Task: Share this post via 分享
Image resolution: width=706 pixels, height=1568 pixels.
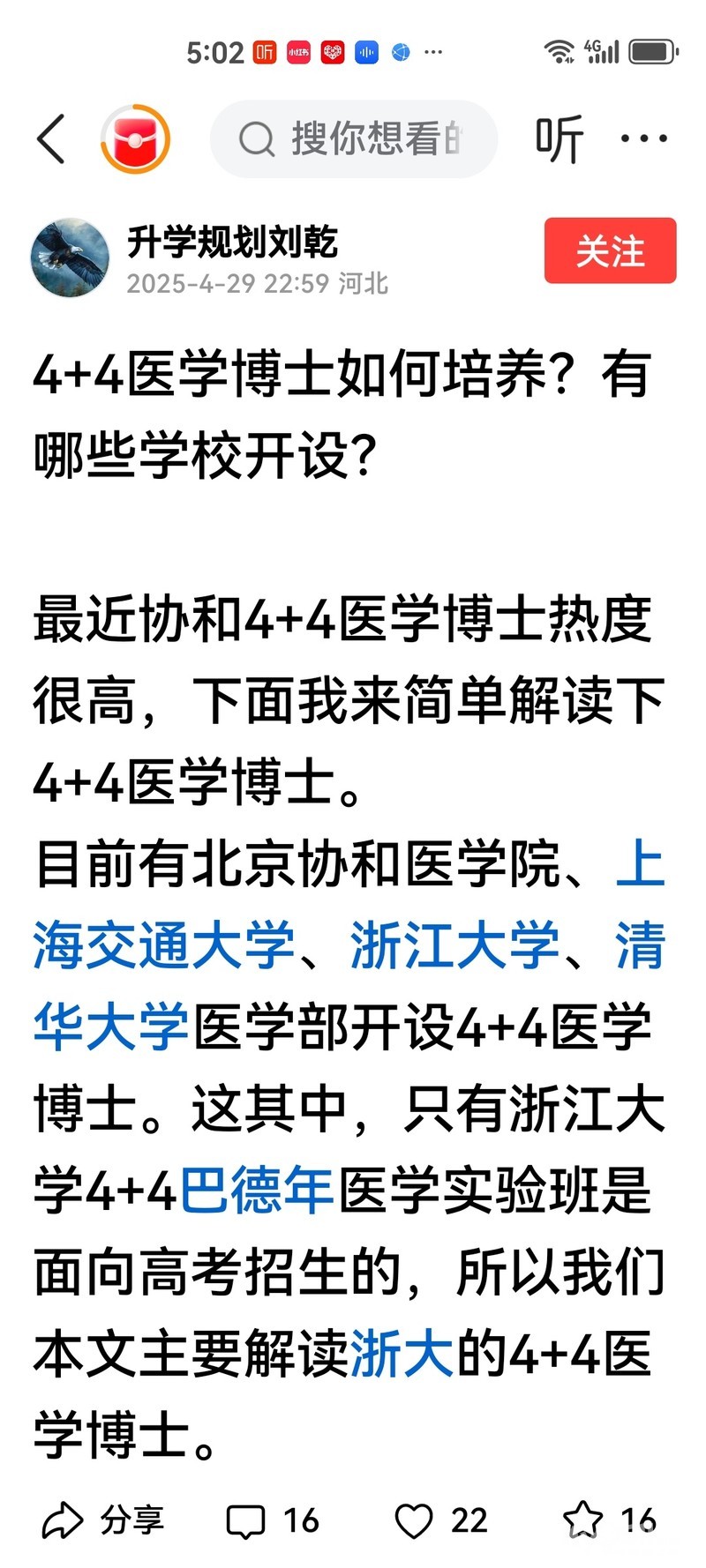Action: [x=103, y=1519]
